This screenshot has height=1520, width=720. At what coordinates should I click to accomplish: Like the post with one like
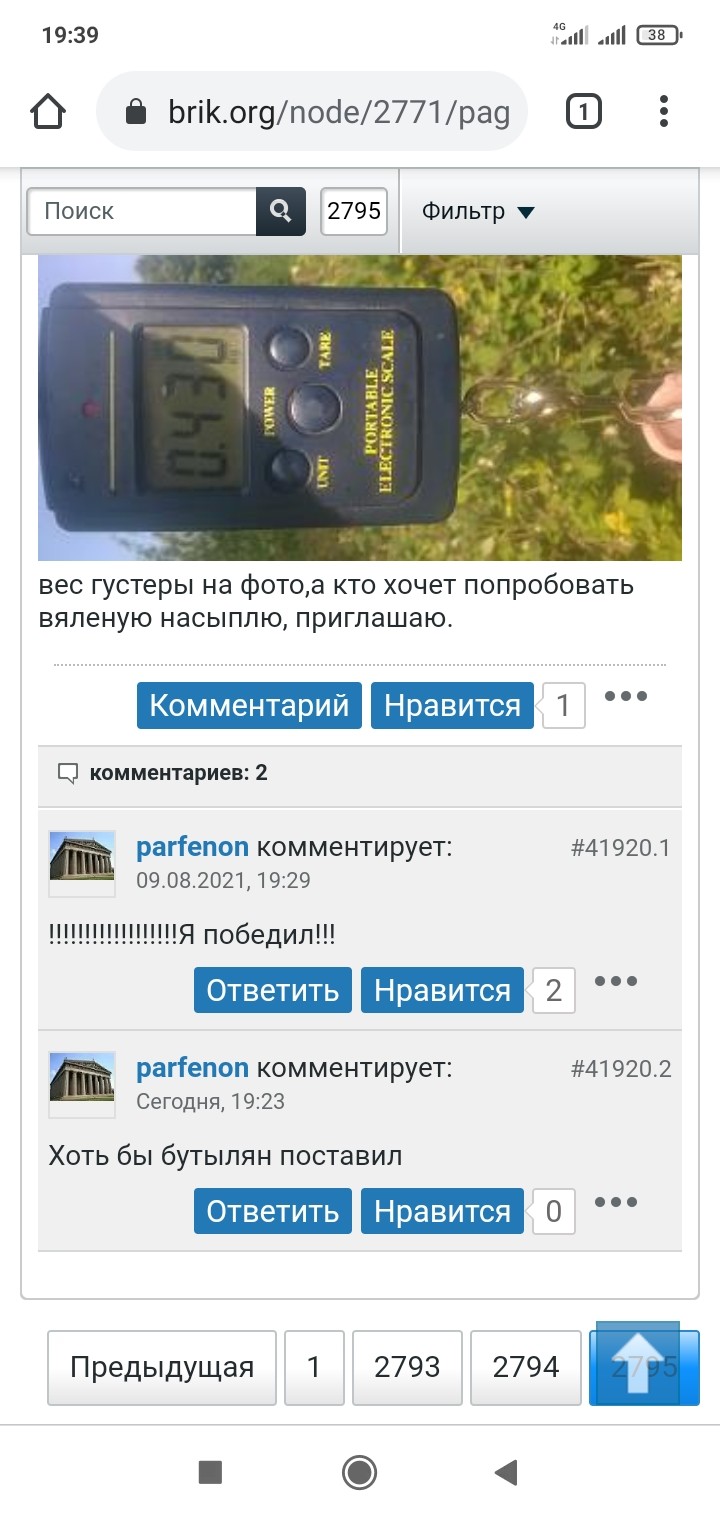pos(452,705)
